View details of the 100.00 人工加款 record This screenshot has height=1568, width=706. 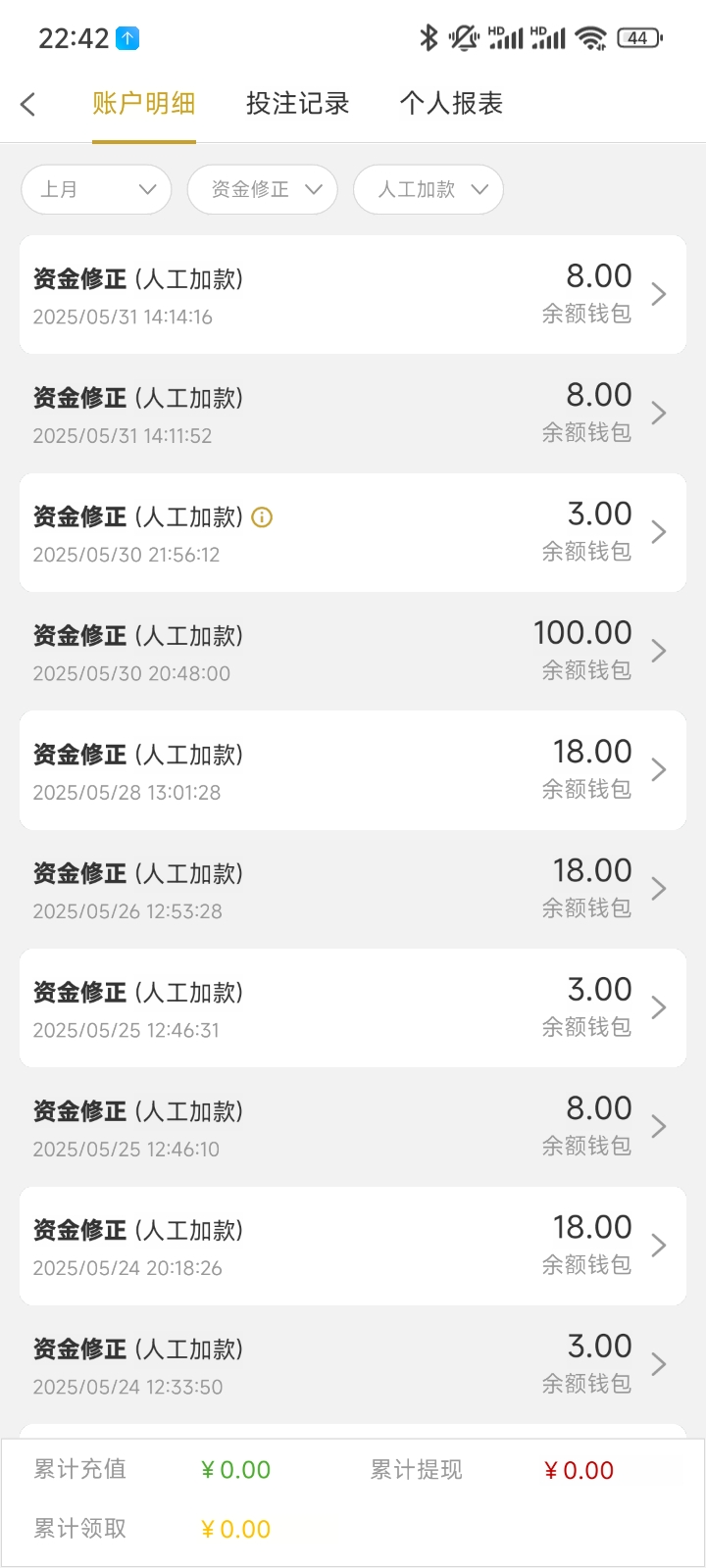353,652
